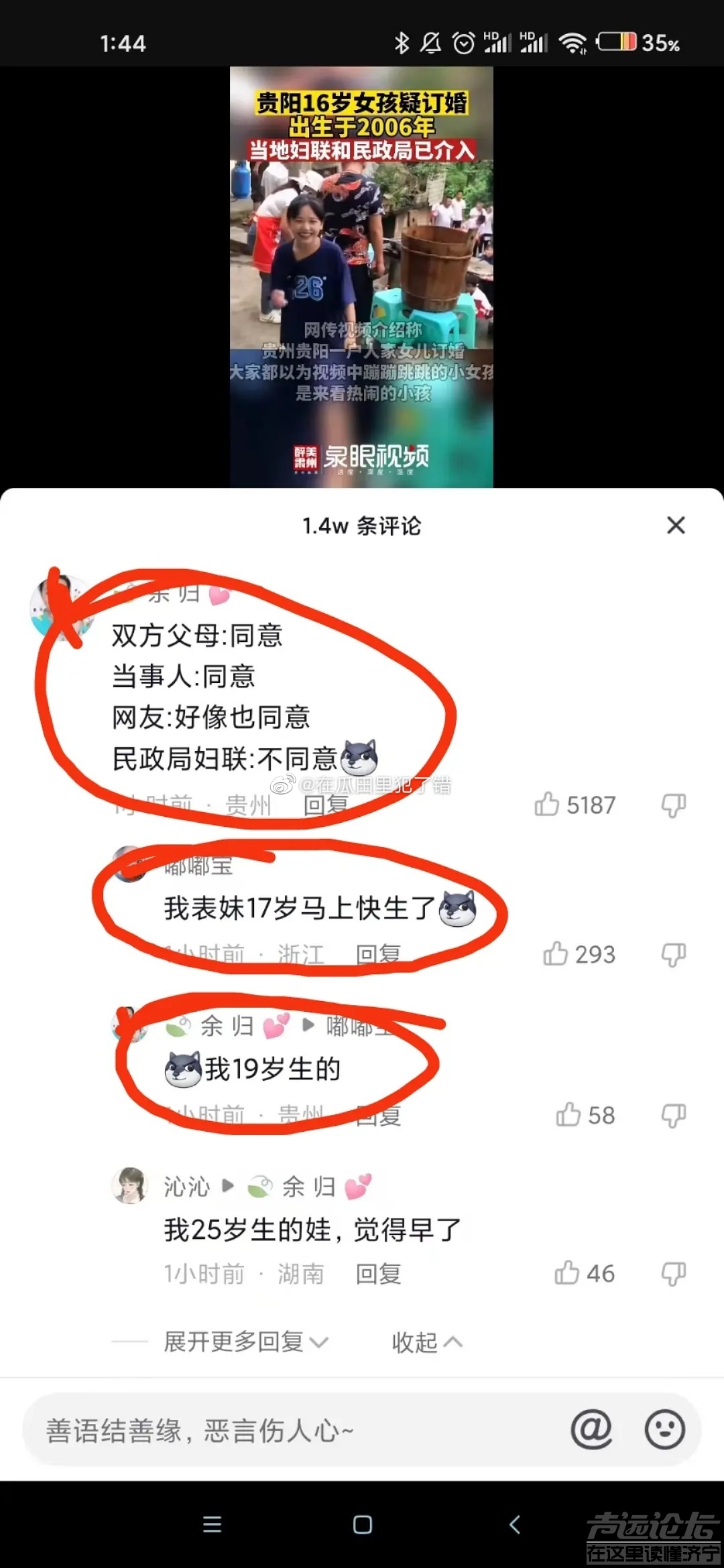Screen dimensions: 724x1568
Task: Like the comment with 5187 likes
Action: point(547,804)
